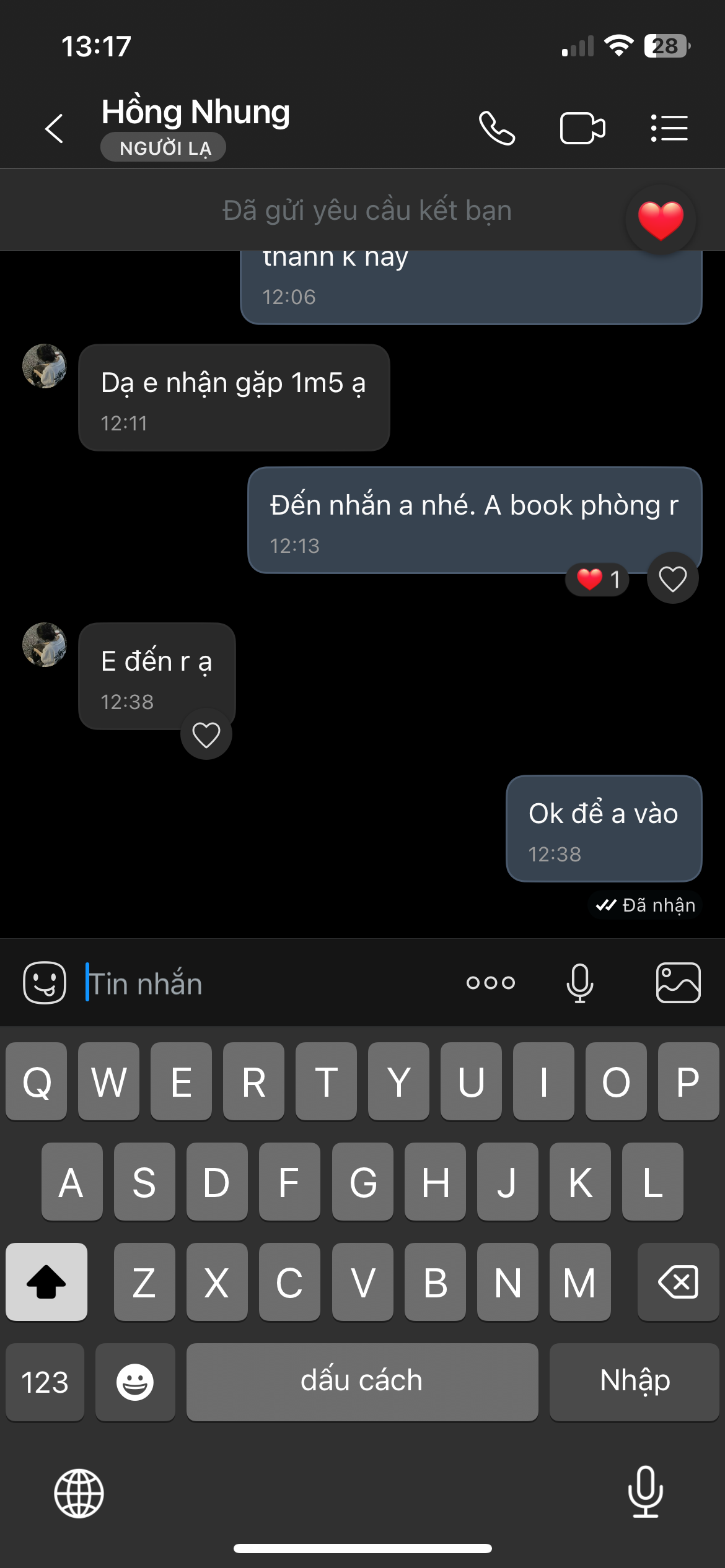Screen dimensions: 725x1568
Task: Open the chat options menu
Action: tap(669, 129)
